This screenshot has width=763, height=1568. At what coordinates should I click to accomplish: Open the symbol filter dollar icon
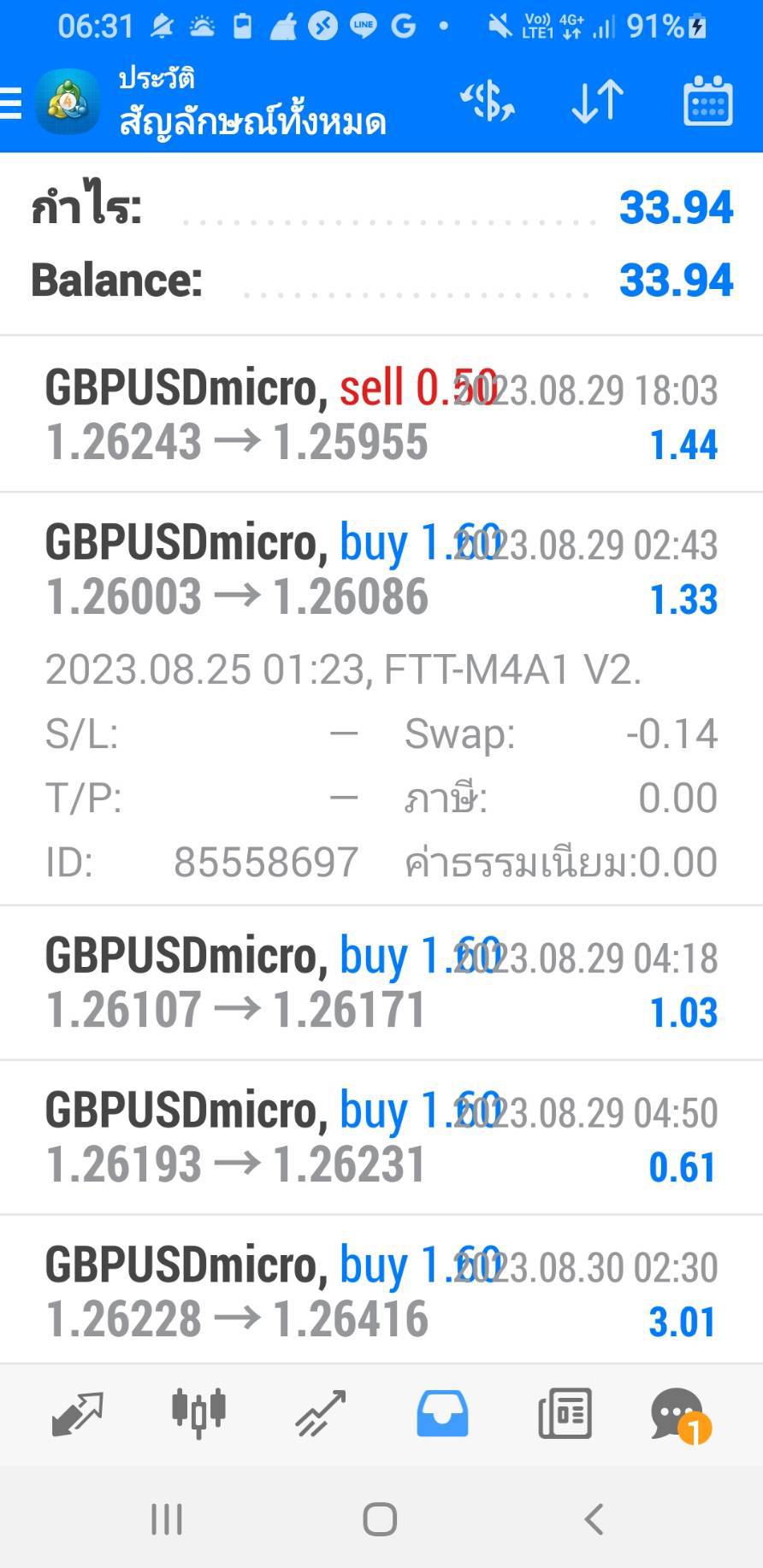pos(488,103)
